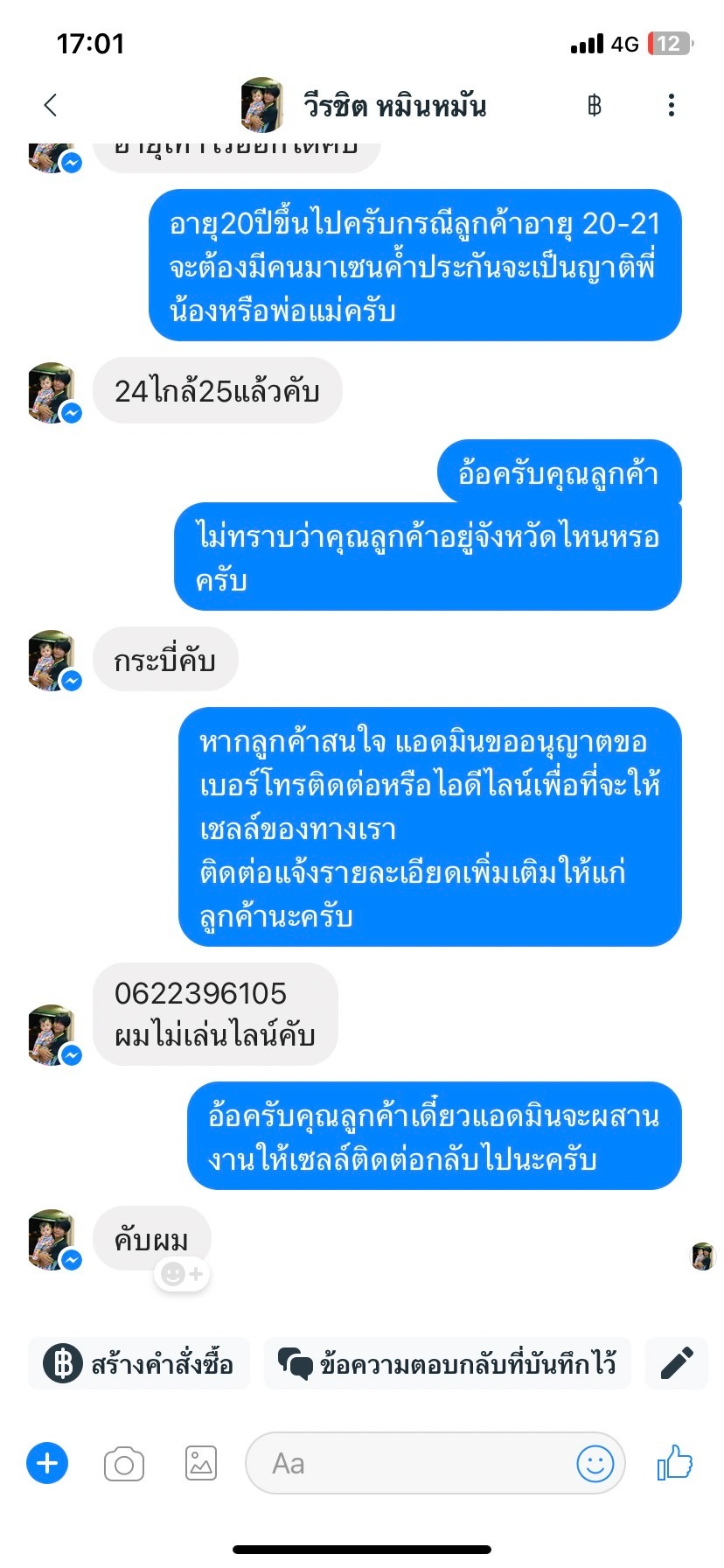The height and width of the screenshot is (1568, 724).
Task: Open the three-dot overflow menu
Action: coord(671,105)
